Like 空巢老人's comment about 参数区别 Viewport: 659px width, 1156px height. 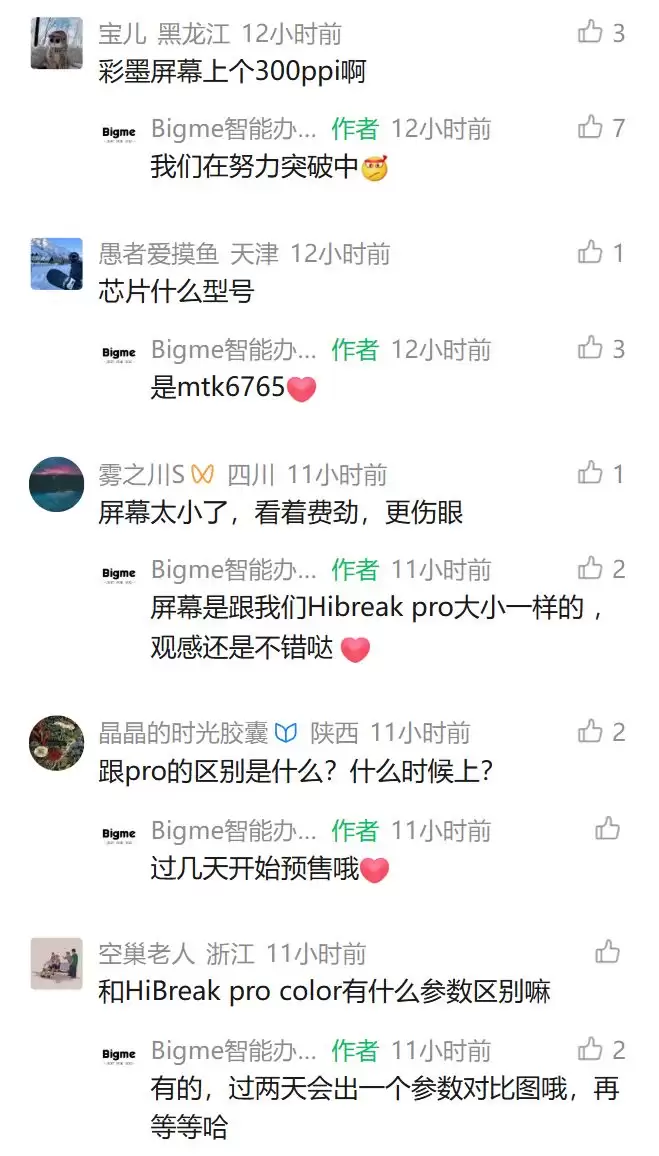607,952
